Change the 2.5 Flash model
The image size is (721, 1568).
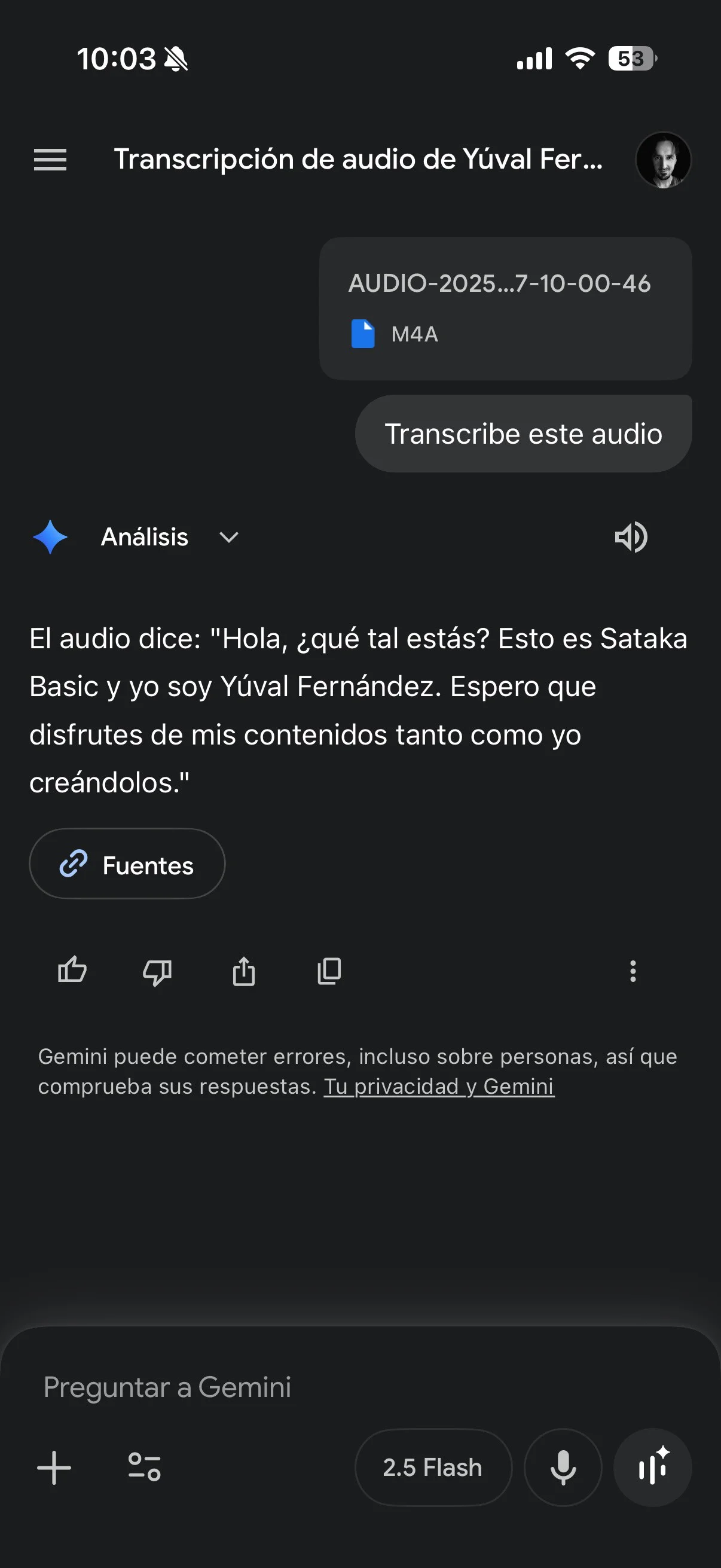(x=433, y=1468)
